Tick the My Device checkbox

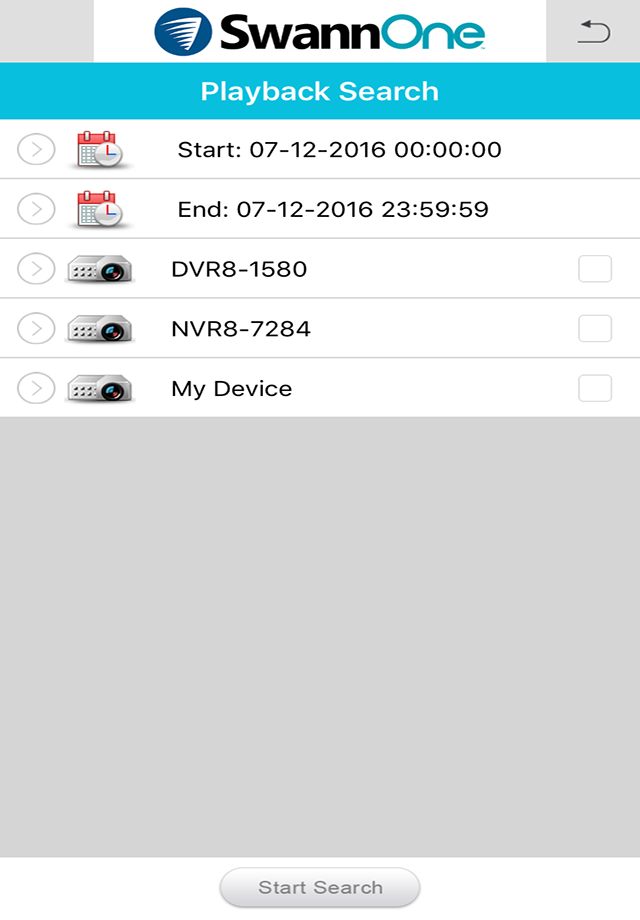(x=595, y=388)
